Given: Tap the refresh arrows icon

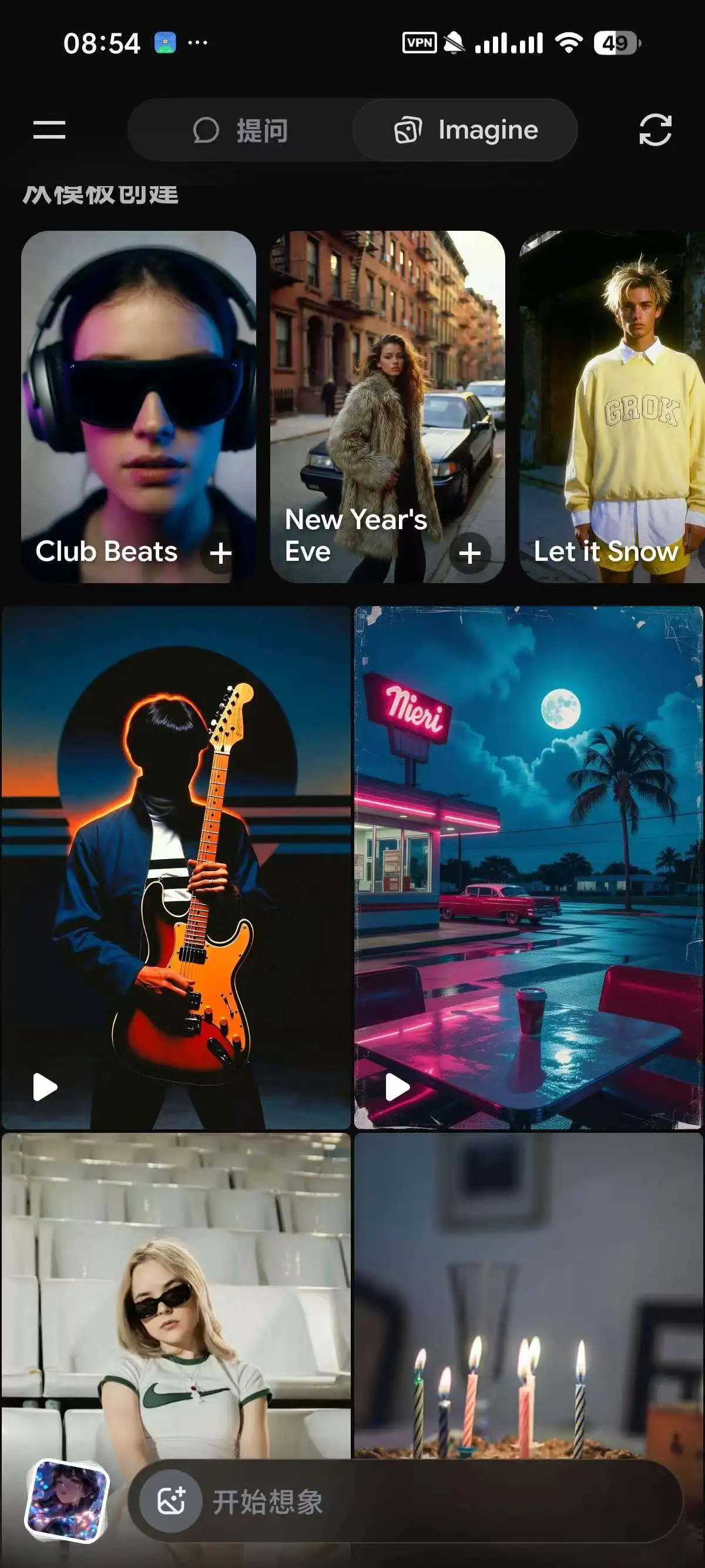Looking at the screenshot, I should point(655,130).
